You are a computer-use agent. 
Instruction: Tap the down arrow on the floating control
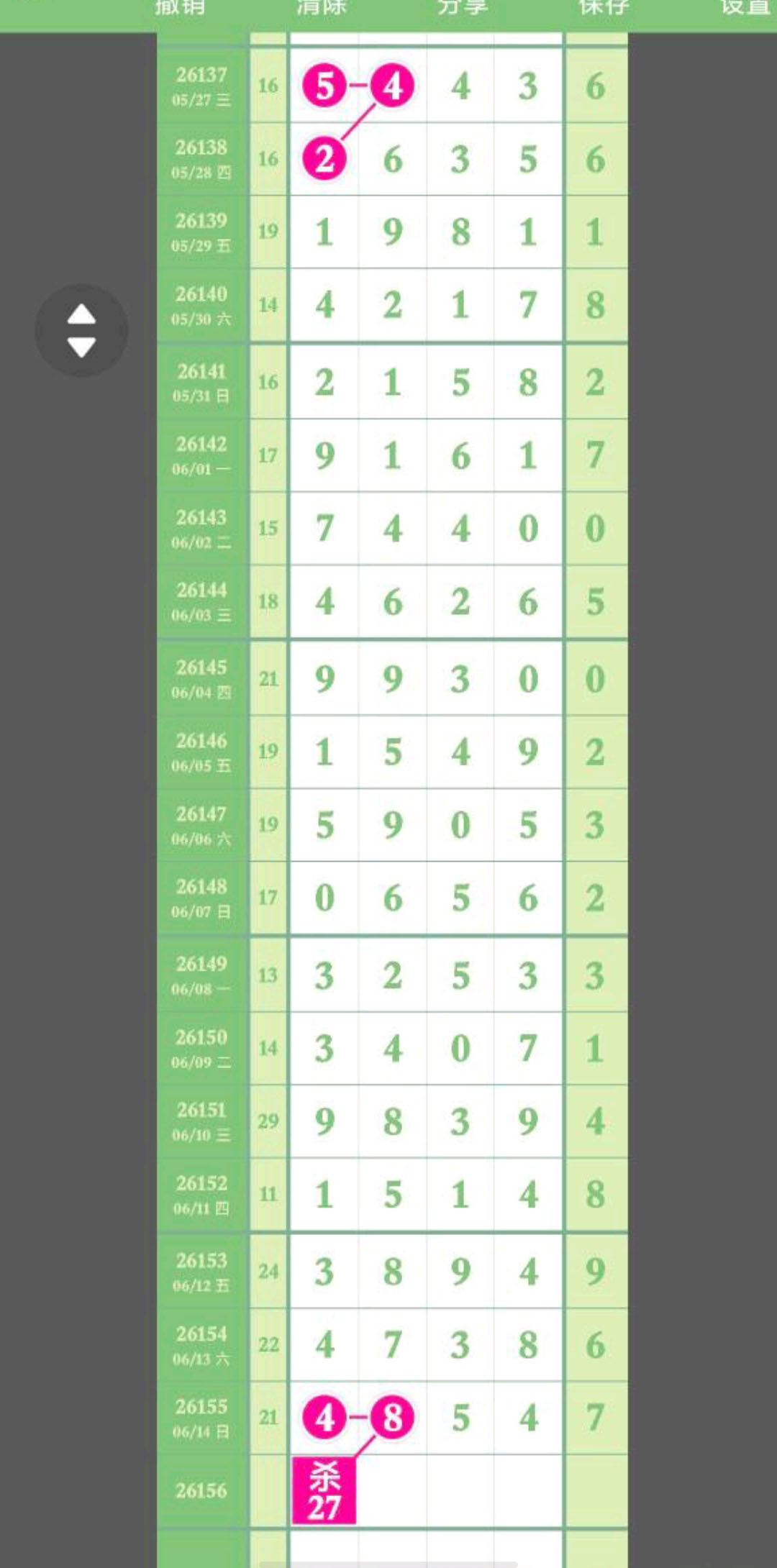coord(81,347)
